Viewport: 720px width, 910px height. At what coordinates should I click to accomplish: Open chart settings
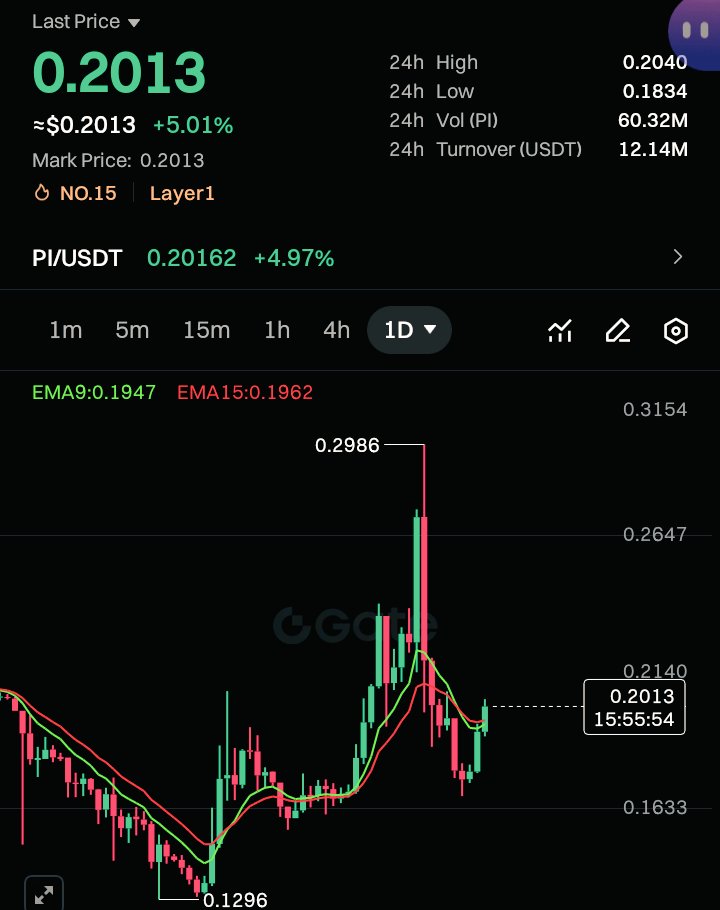(x=677, y=331)
